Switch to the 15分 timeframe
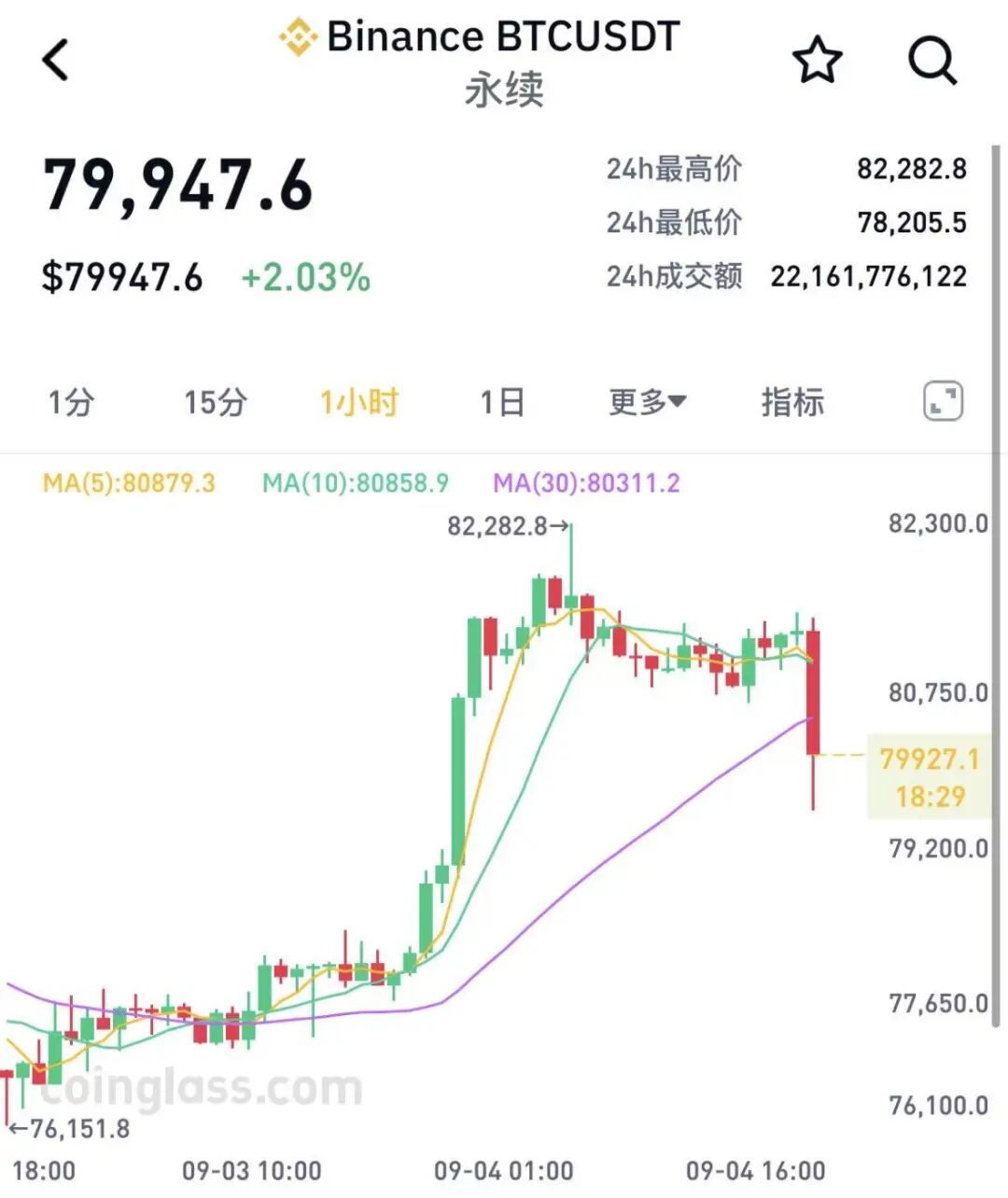The image size is (1008, 1198). 215,402
